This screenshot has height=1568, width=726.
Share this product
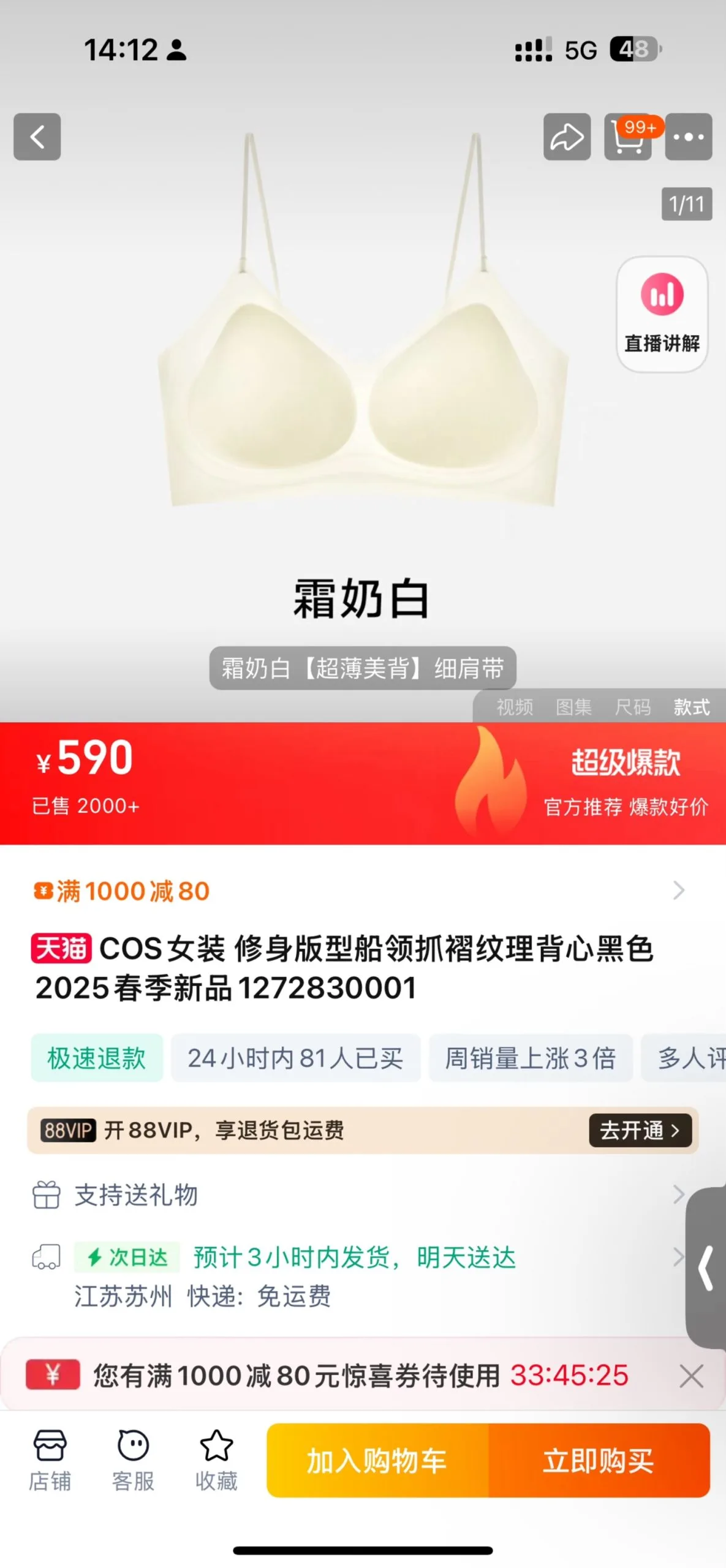pyautogui.click(x=567, y=137)
